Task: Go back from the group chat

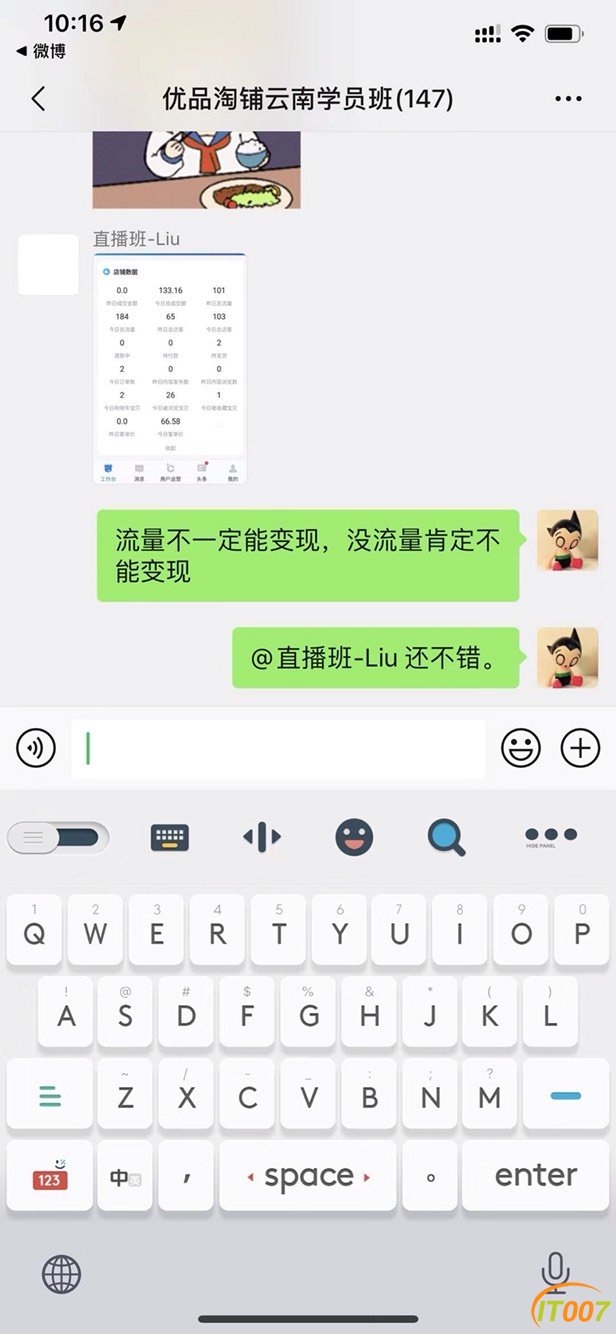Action: pos(38,99)
